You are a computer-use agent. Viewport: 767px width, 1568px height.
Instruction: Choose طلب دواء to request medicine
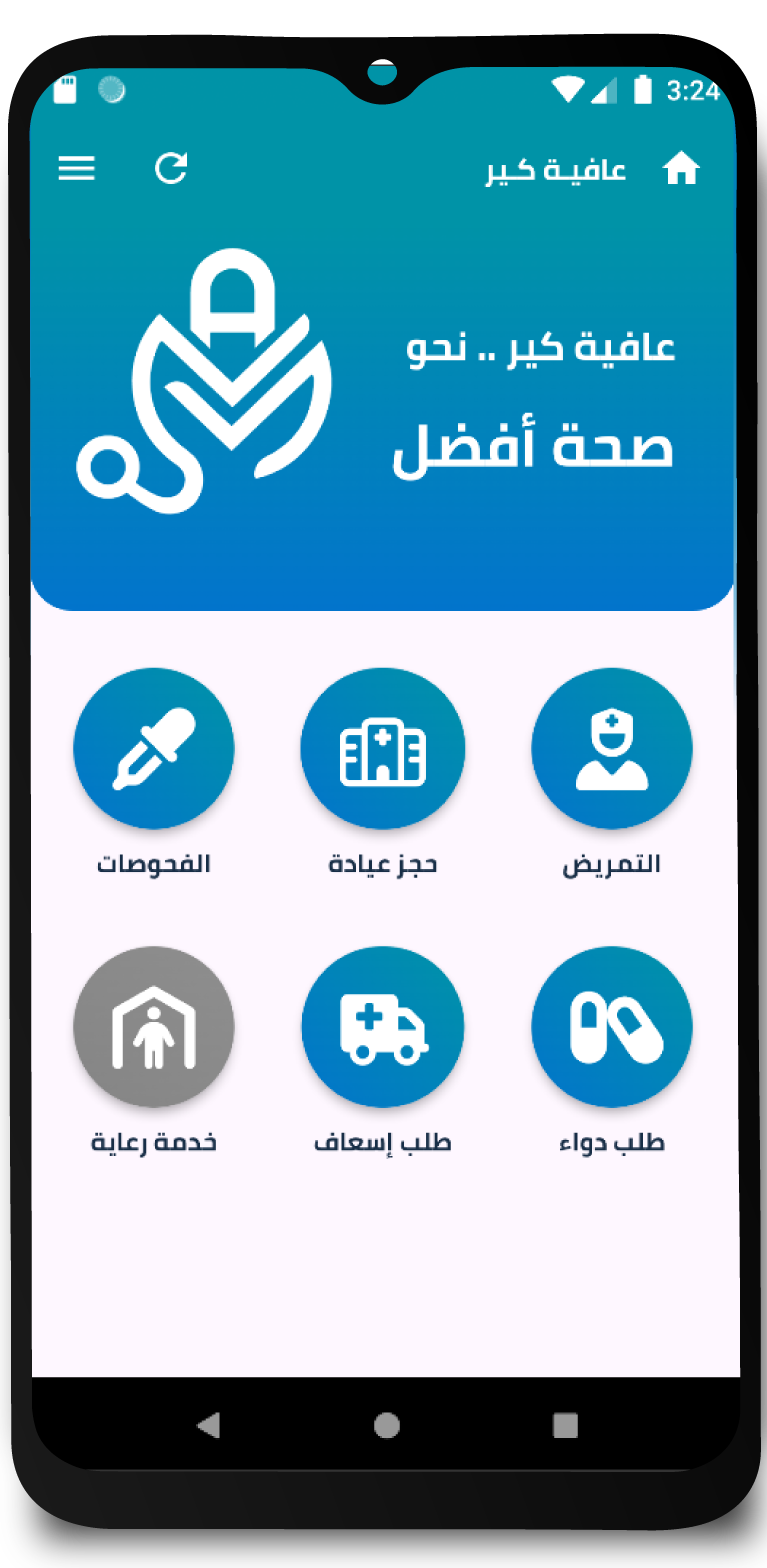[x=611, y=1027]
